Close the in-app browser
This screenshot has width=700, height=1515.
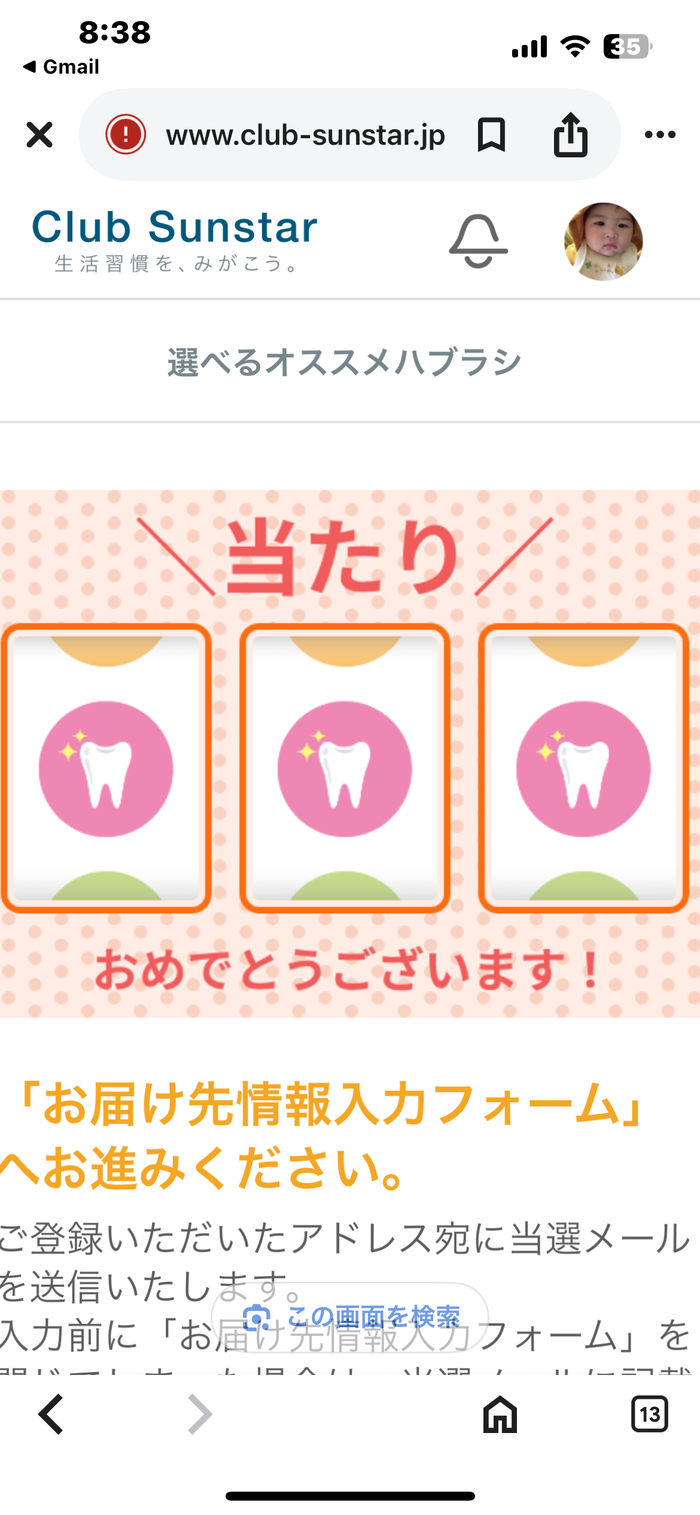39,135
